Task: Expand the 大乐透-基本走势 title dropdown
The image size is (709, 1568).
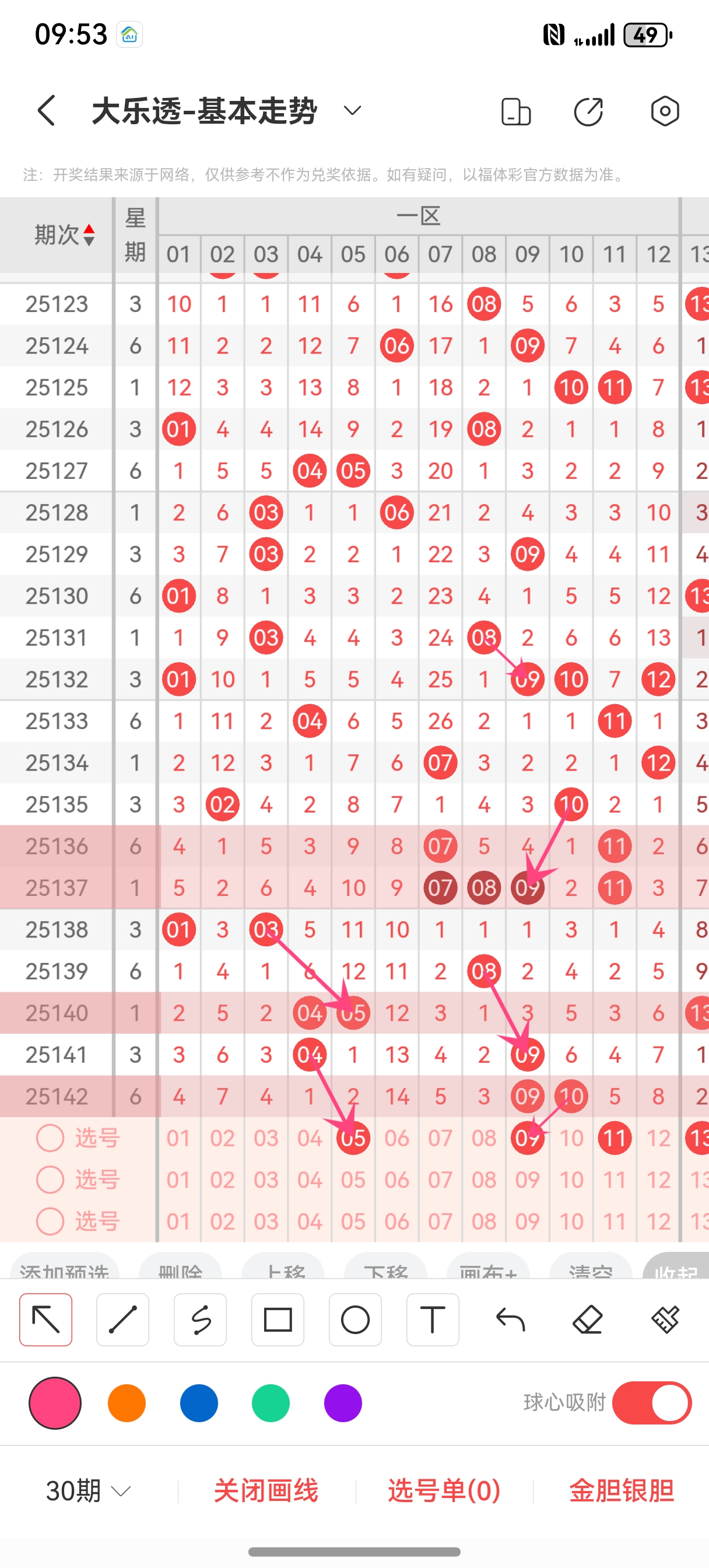Action: (x=352, y=111)
